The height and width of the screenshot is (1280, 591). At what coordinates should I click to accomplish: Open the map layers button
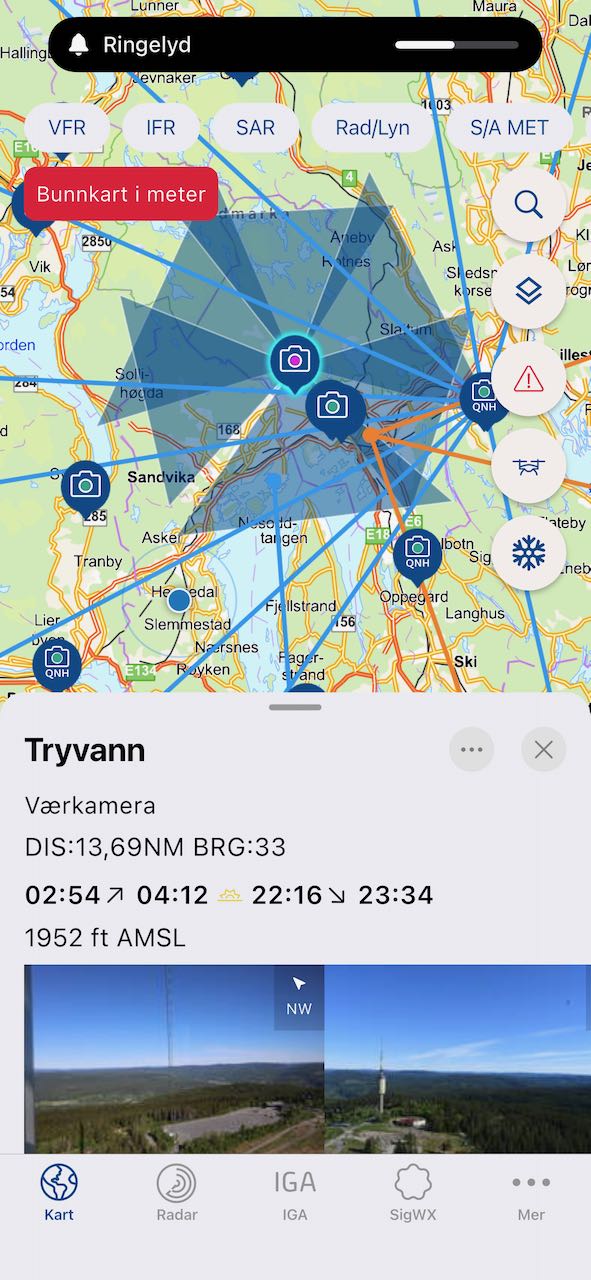click(528, 291)
